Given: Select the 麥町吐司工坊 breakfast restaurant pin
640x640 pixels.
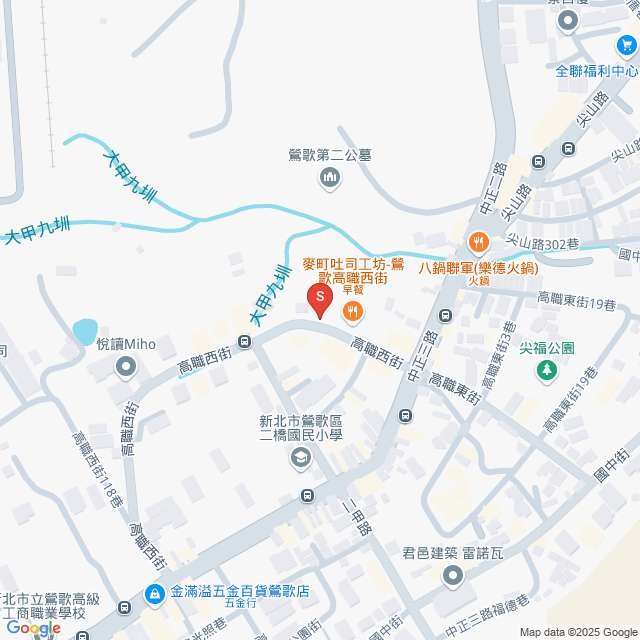Looking at the screenshot, I should 352,313.
